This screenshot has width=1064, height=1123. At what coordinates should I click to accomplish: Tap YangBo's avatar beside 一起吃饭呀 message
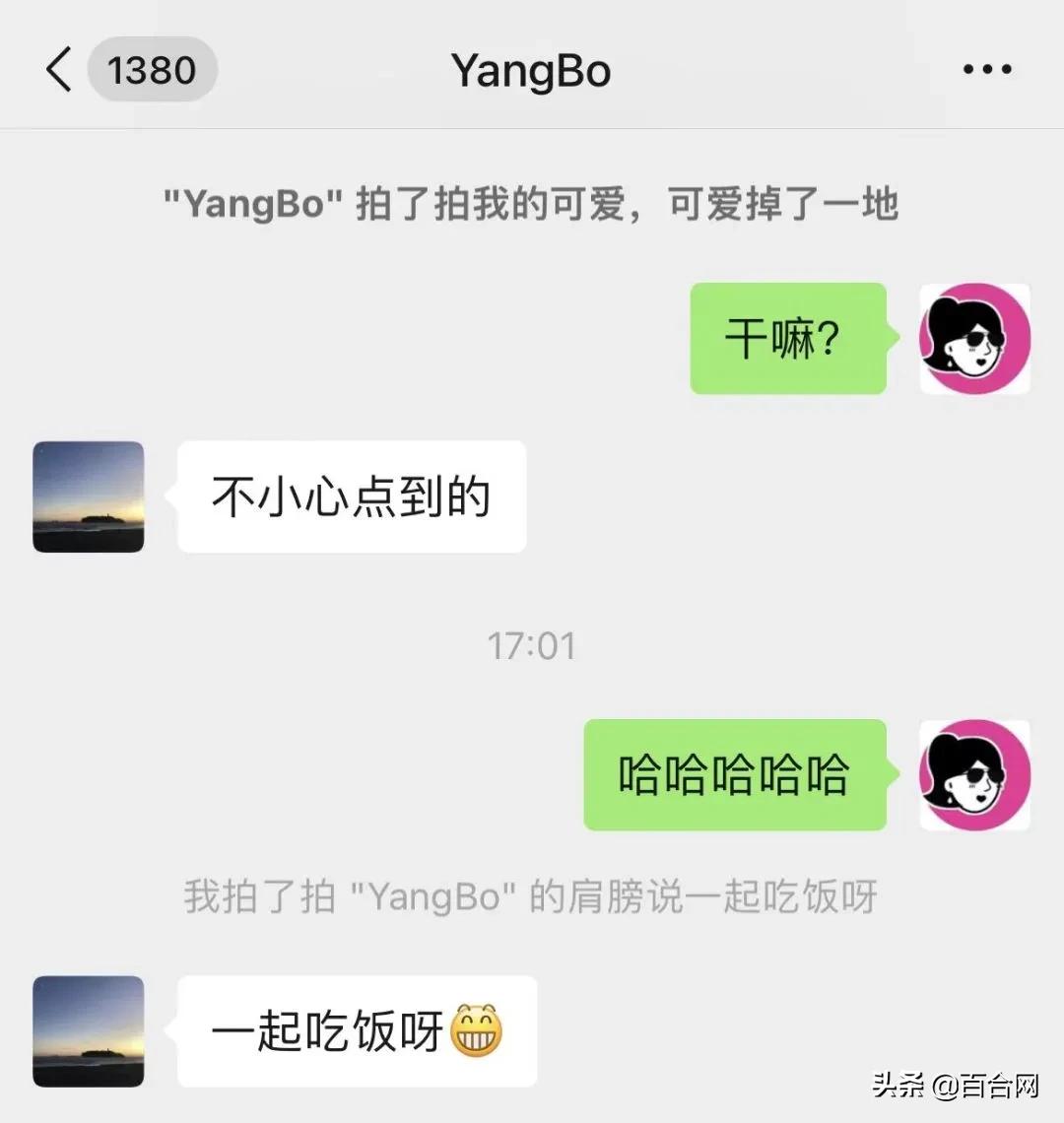pyautogui.click(x=88, y=1032)
